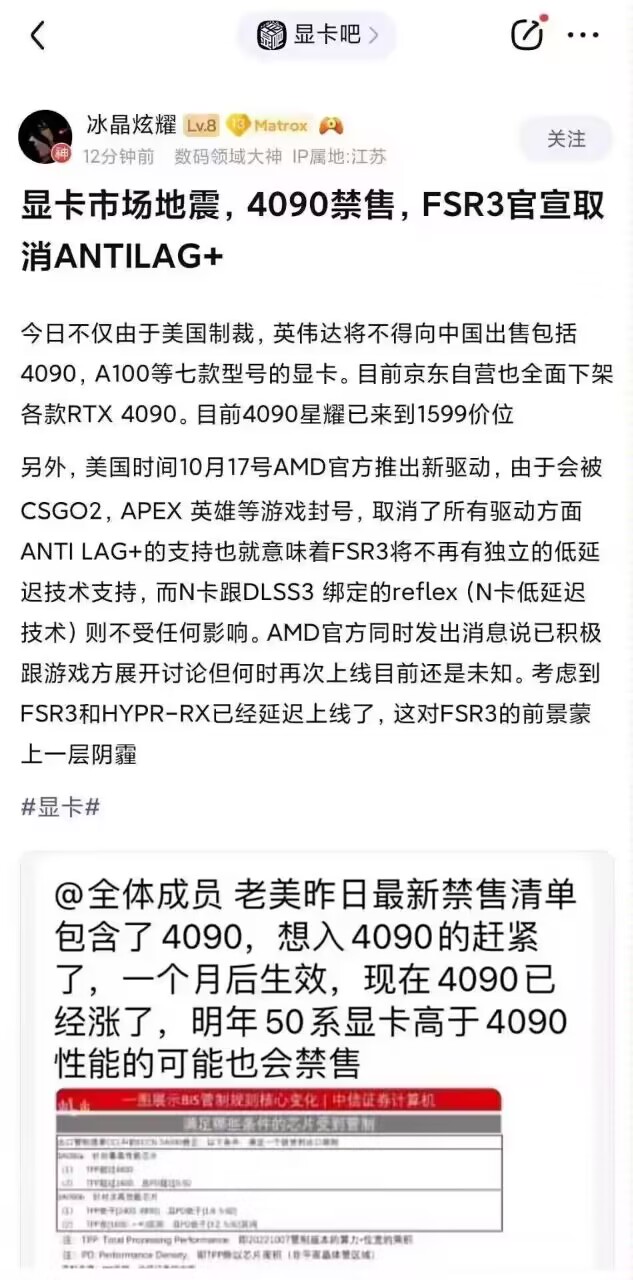Open 冰晶炫耀's profile avatar
This screenshot has width=633, height=1280.
[x=46, y=137]
